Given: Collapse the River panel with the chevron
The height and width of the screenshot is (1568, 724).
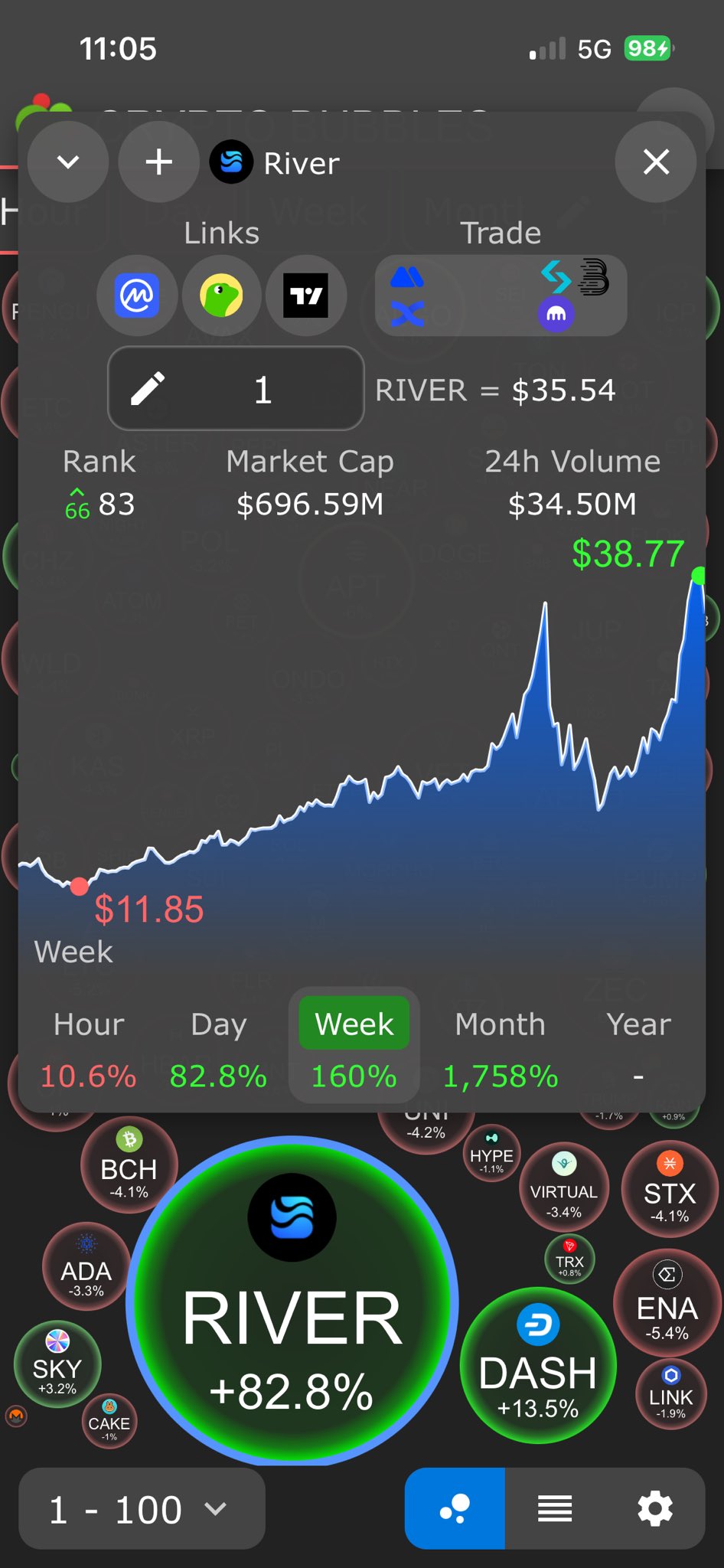Looking at the screenshot, I should click(68, 162).
